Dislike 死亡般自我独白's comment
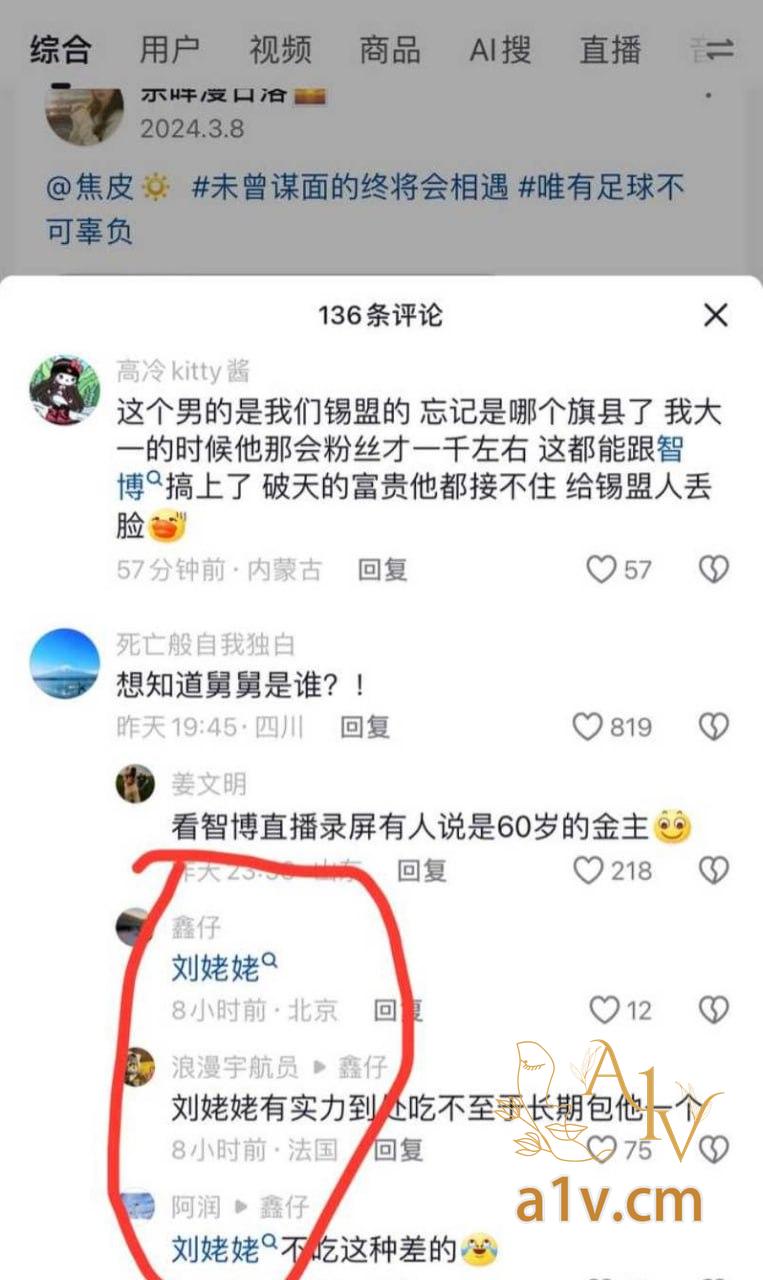 [713, 727]
